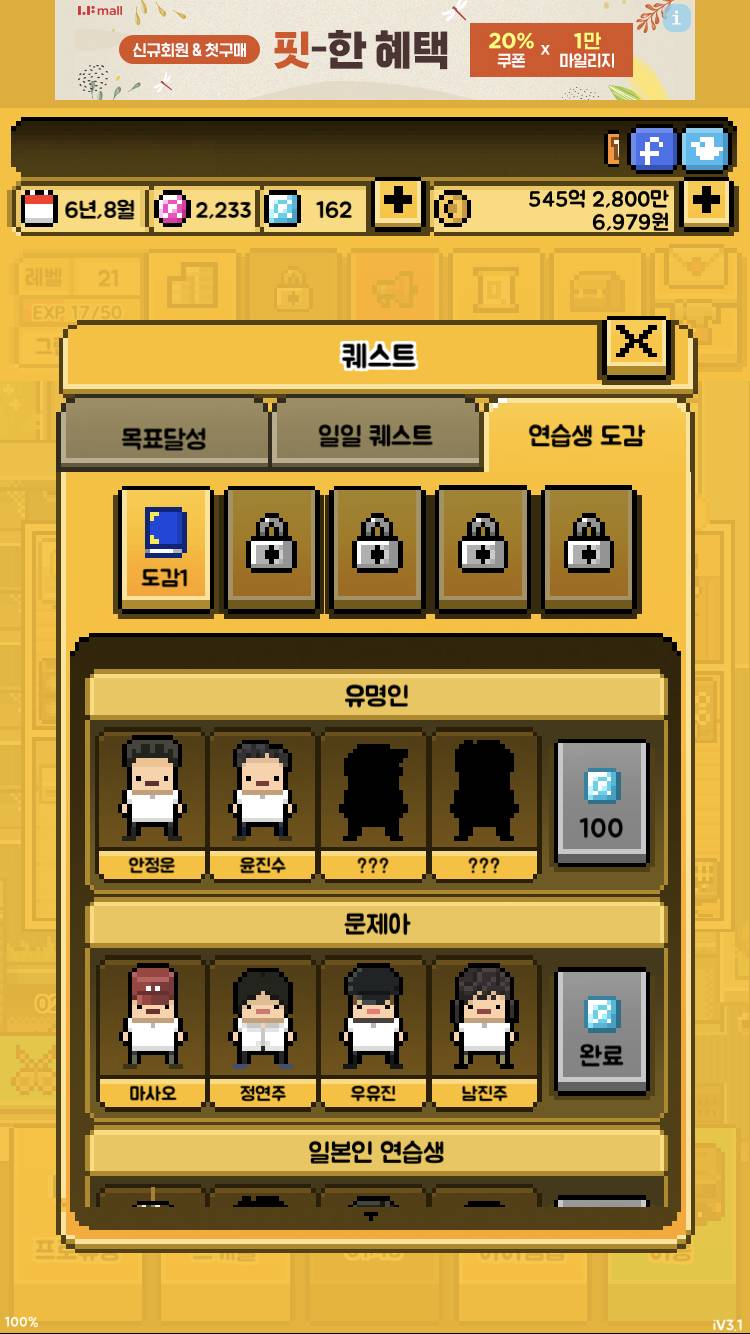Click the blue diamond currency icon

click(290, 208)
